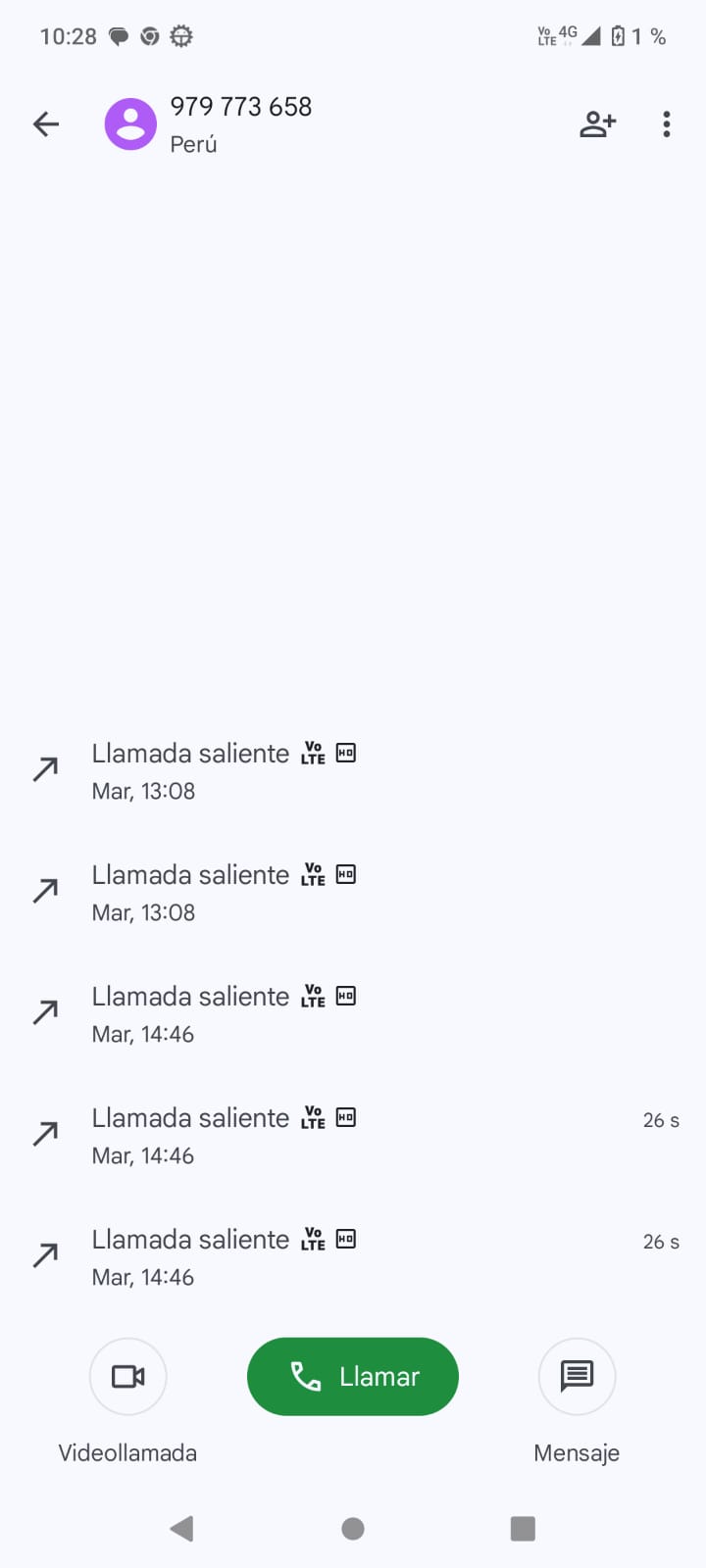Call the number with Llamar button
This screenshot has height=1568, width=706.
coord(353,1377)
